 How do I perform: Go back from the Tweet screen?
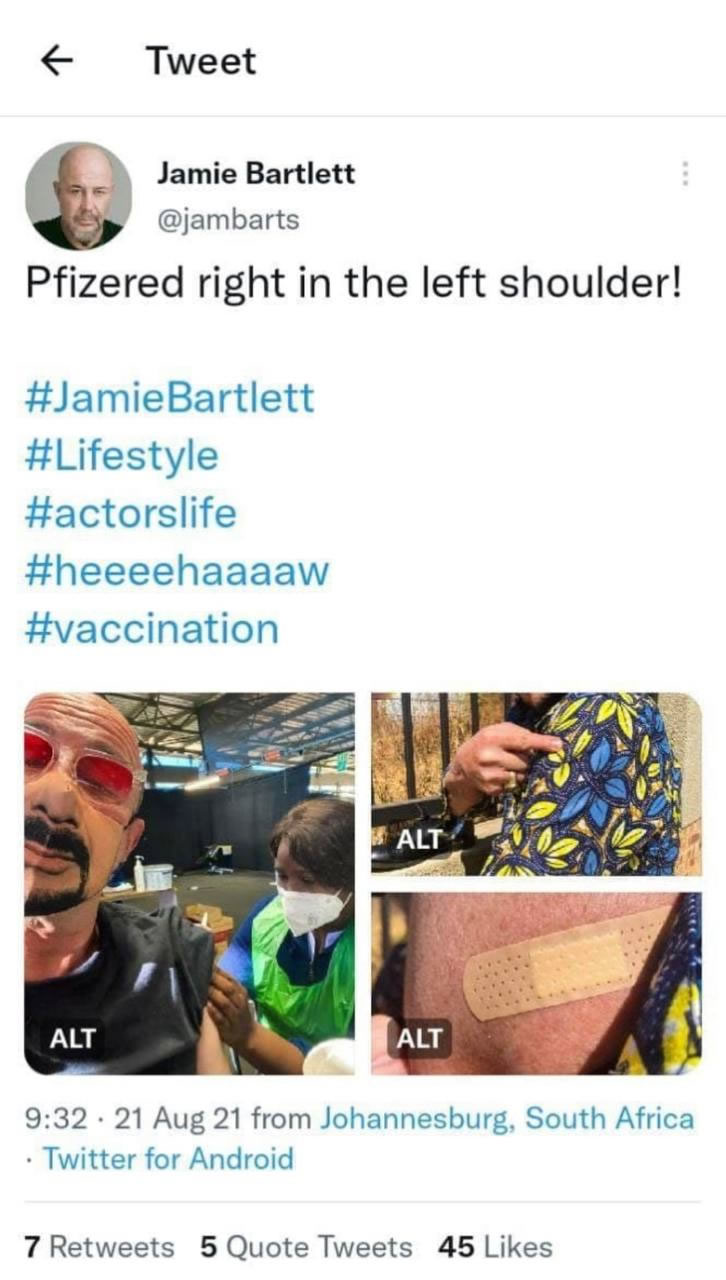(58, 61)
